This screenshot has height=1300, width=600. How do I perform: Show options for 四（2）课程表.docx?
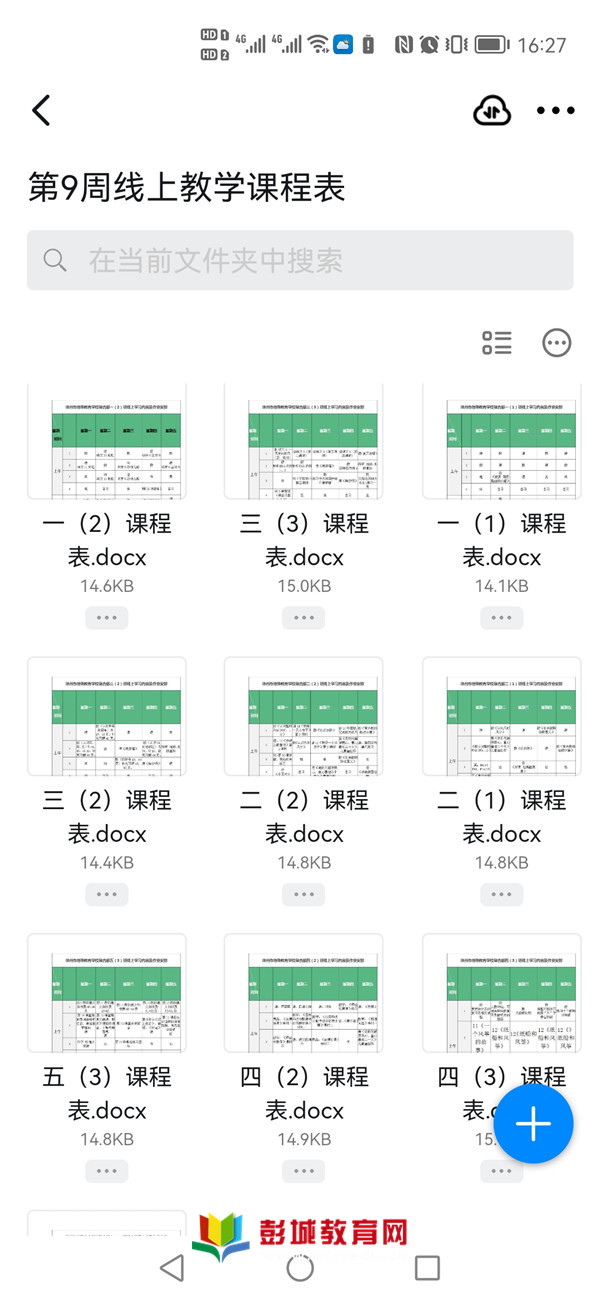(304, 1170)
